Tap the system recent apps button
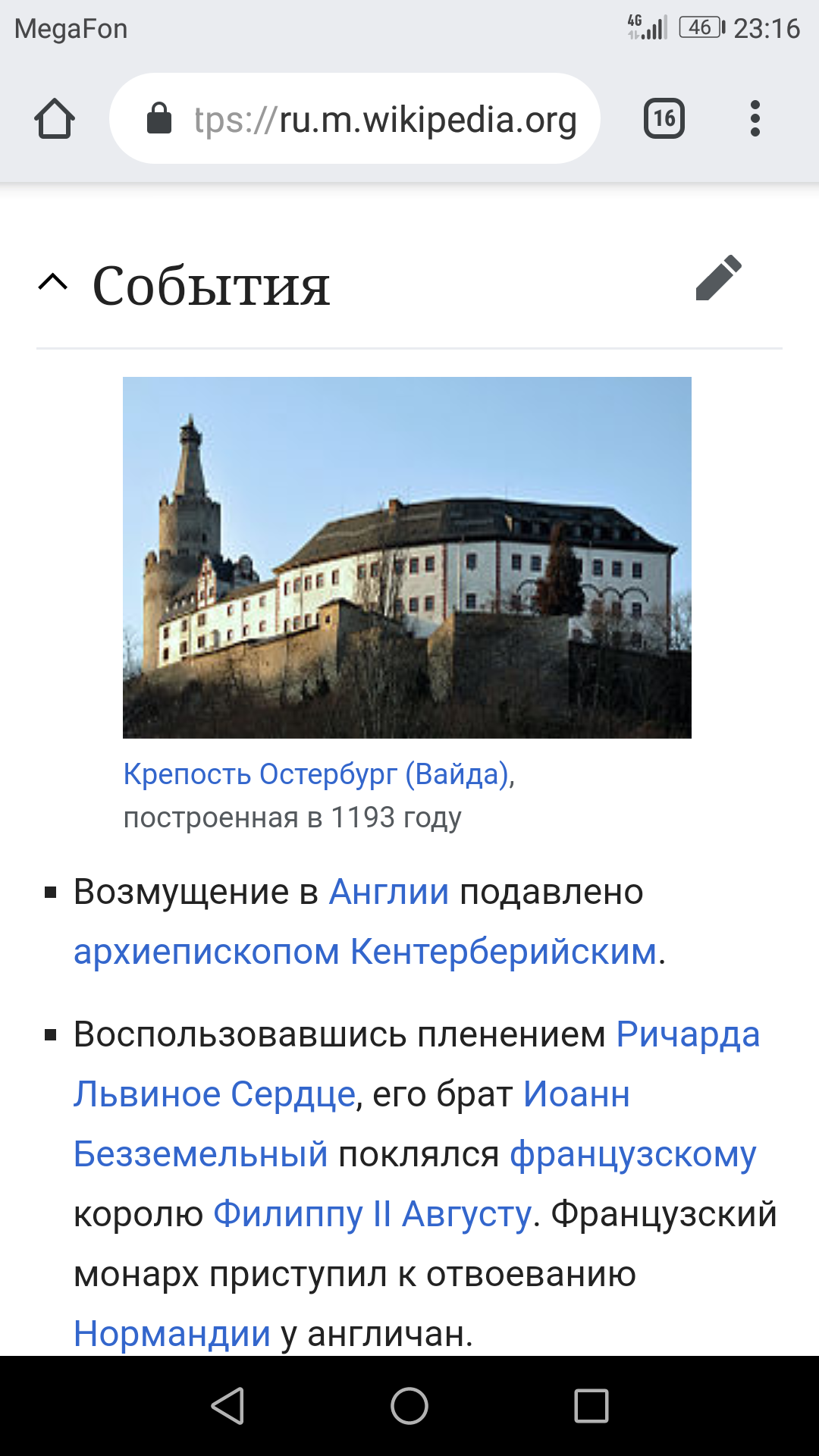Image resolution: width=819 pixels, height=1456 pixels. pyautogui.click(x=591, y=1406)
